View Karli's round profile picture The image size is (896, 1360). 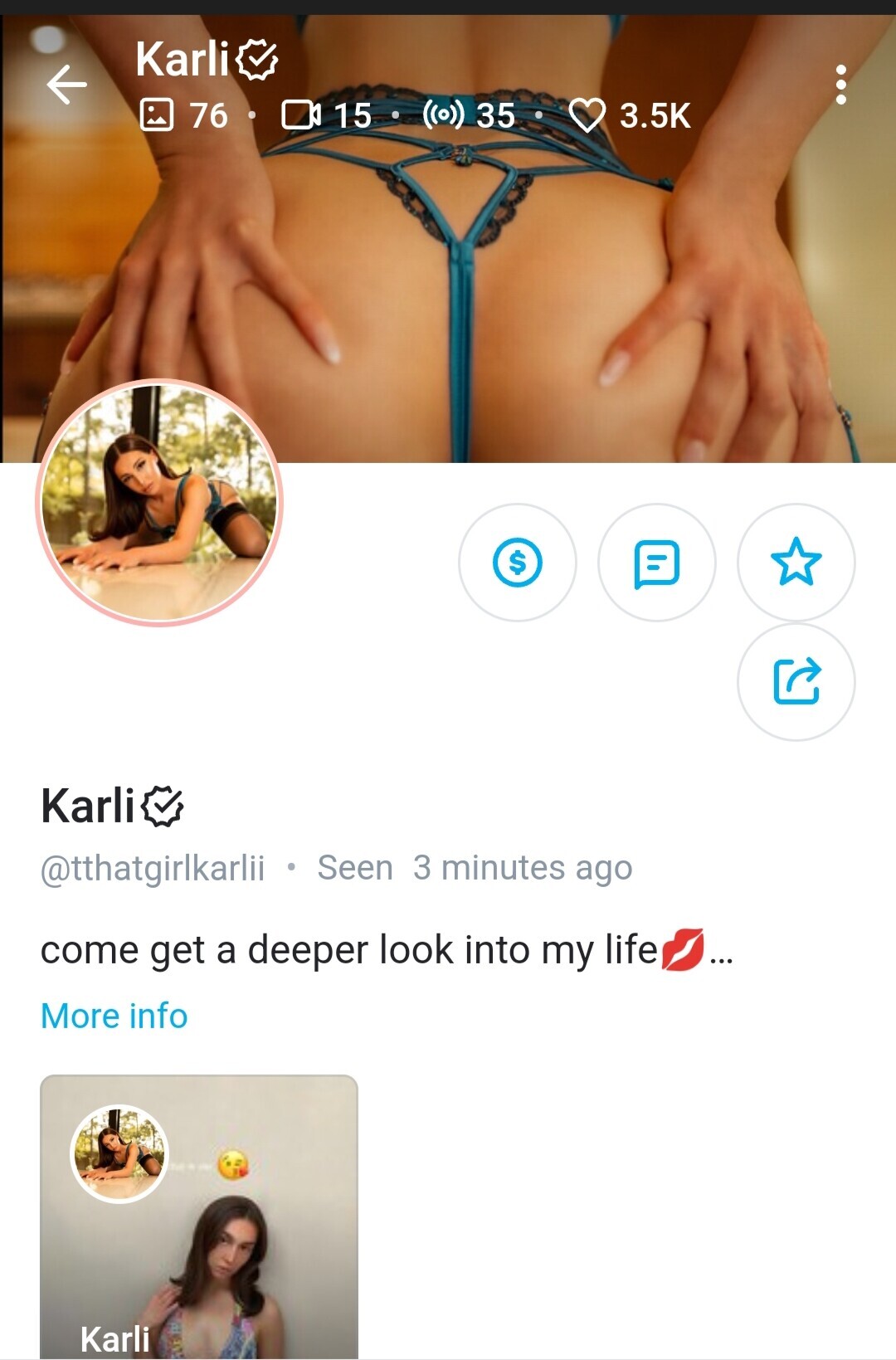tap(160, 502)
